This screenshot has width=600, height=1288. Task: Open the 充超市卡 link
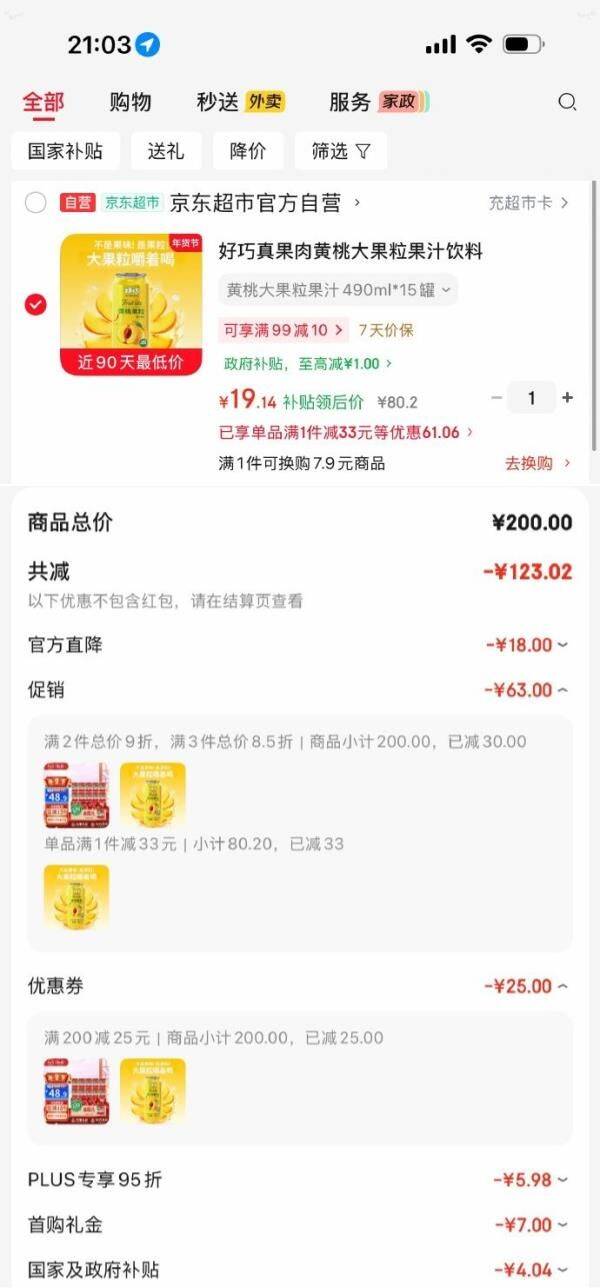pyautogui.click(x=528, y=203)
